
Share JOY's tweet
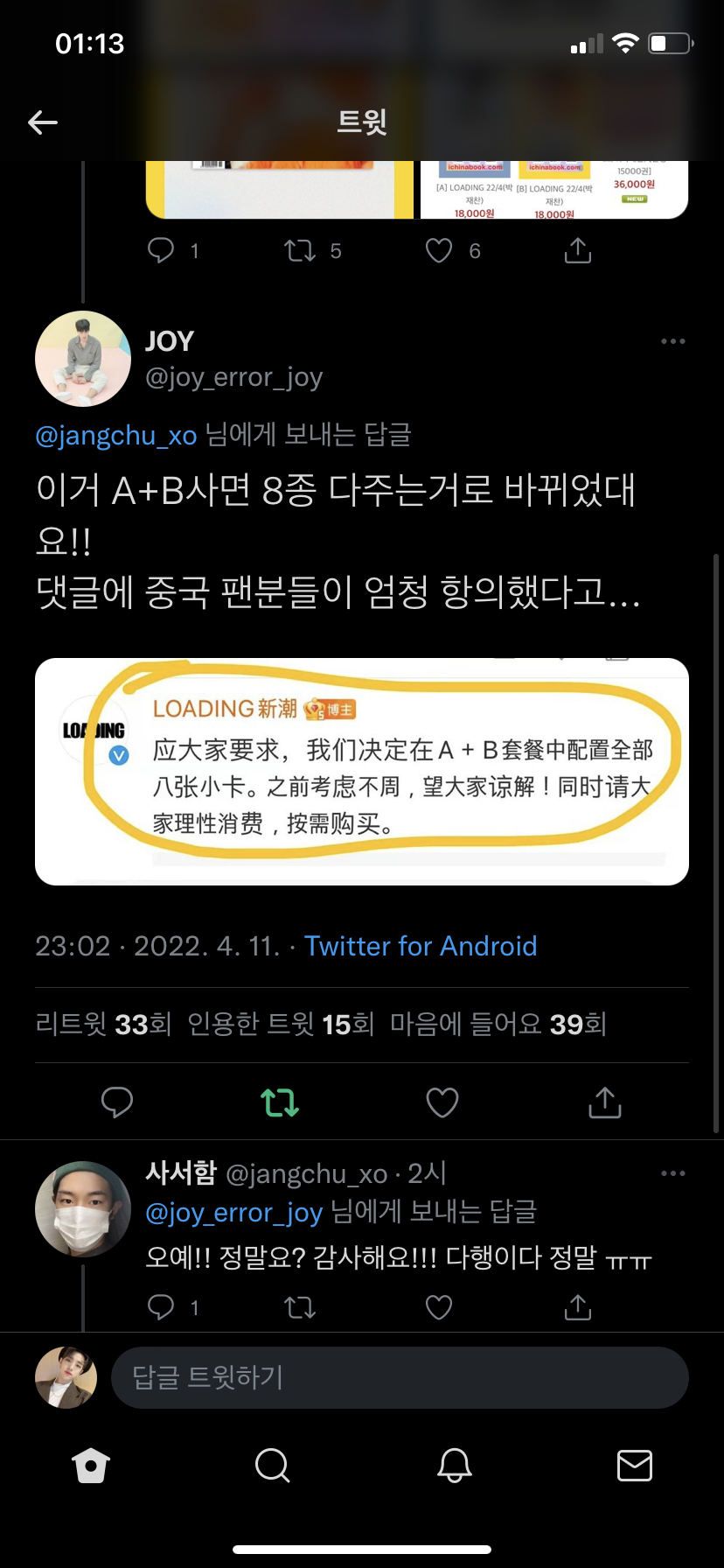(x=604, y=1102)
